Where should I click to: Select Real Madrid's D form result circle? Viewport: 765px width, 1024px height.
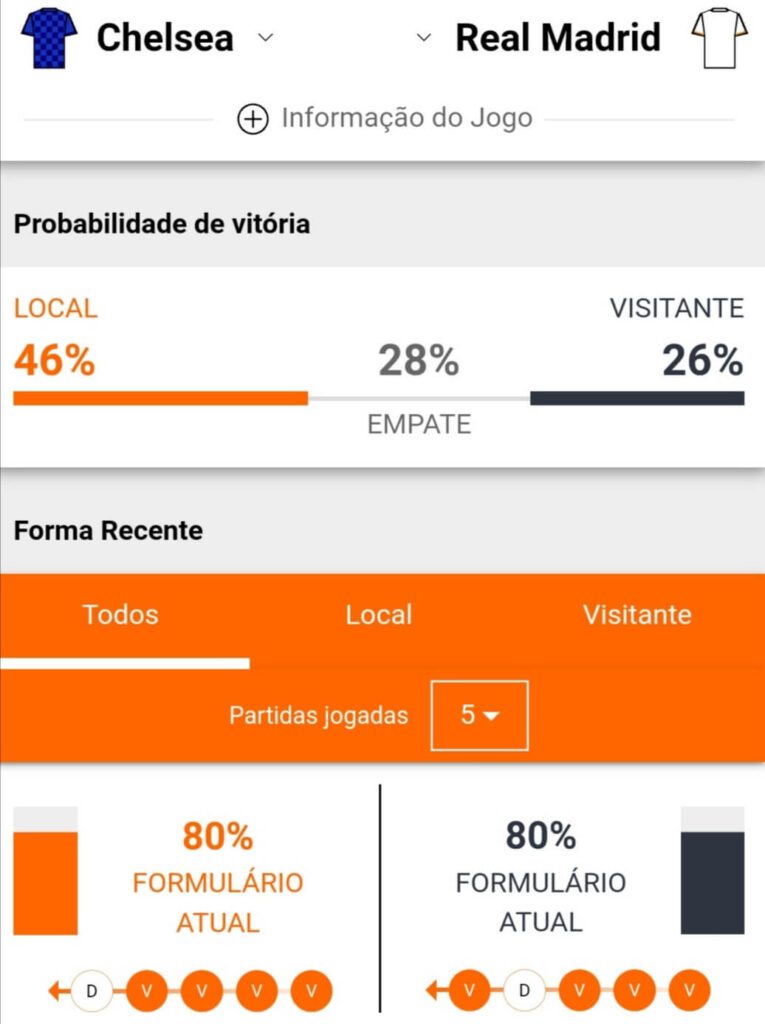523,992
